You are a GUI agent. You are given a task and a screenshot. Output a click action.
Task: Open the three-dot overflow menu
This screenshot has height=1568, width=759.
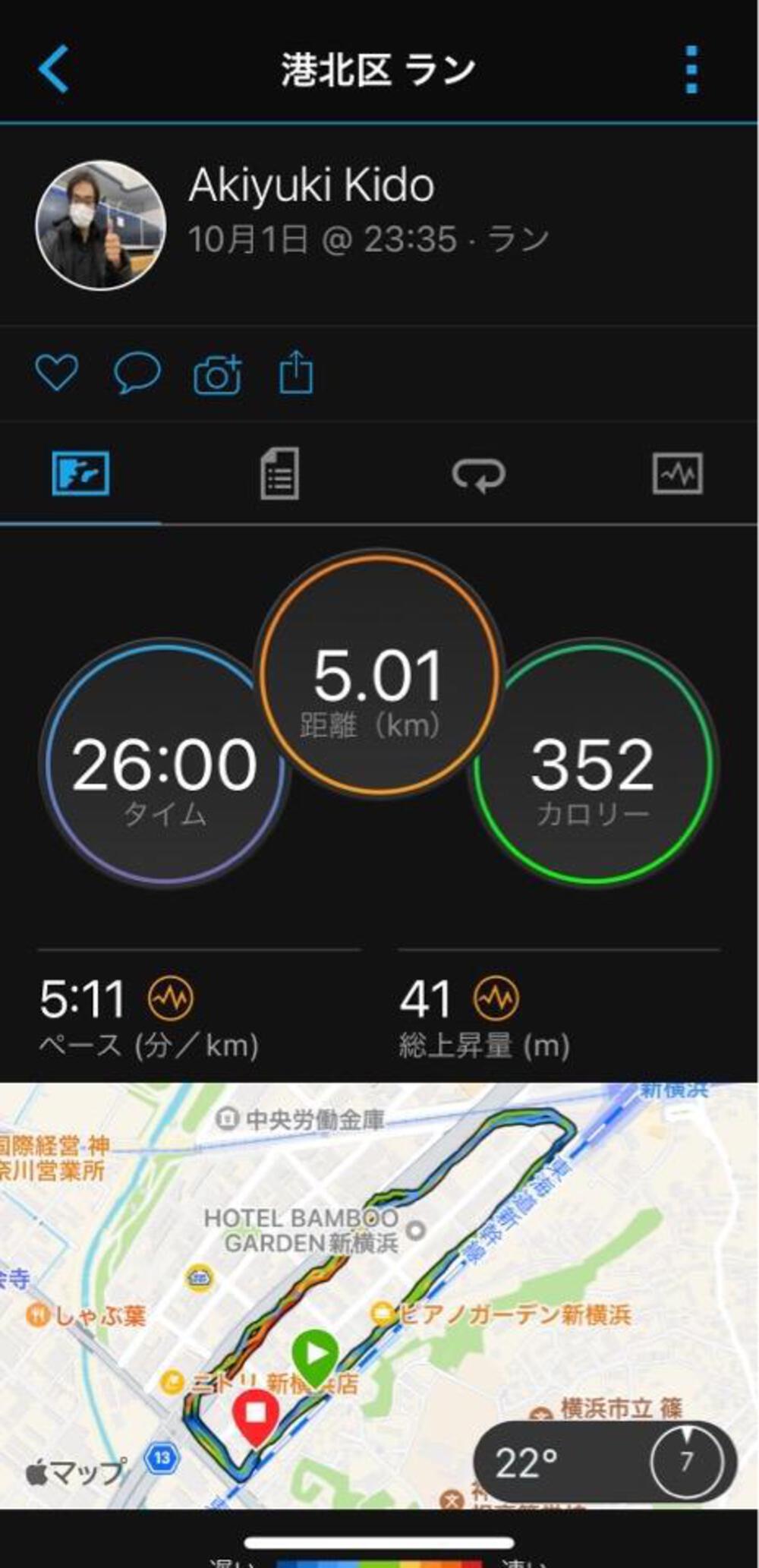tap(691, 69)
